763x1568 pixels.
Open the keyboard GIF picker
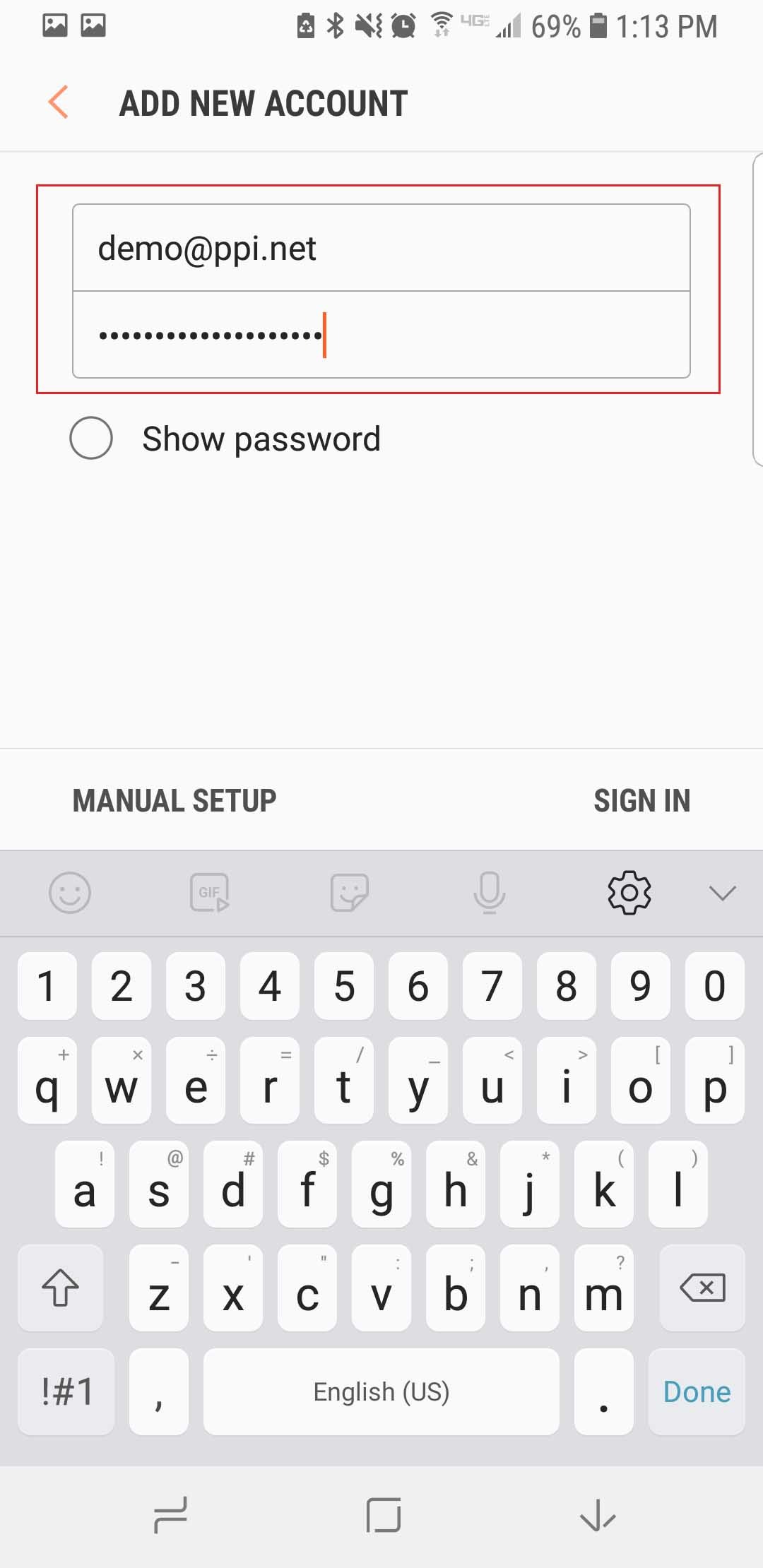pyautogui.click(x=209, y=893)
